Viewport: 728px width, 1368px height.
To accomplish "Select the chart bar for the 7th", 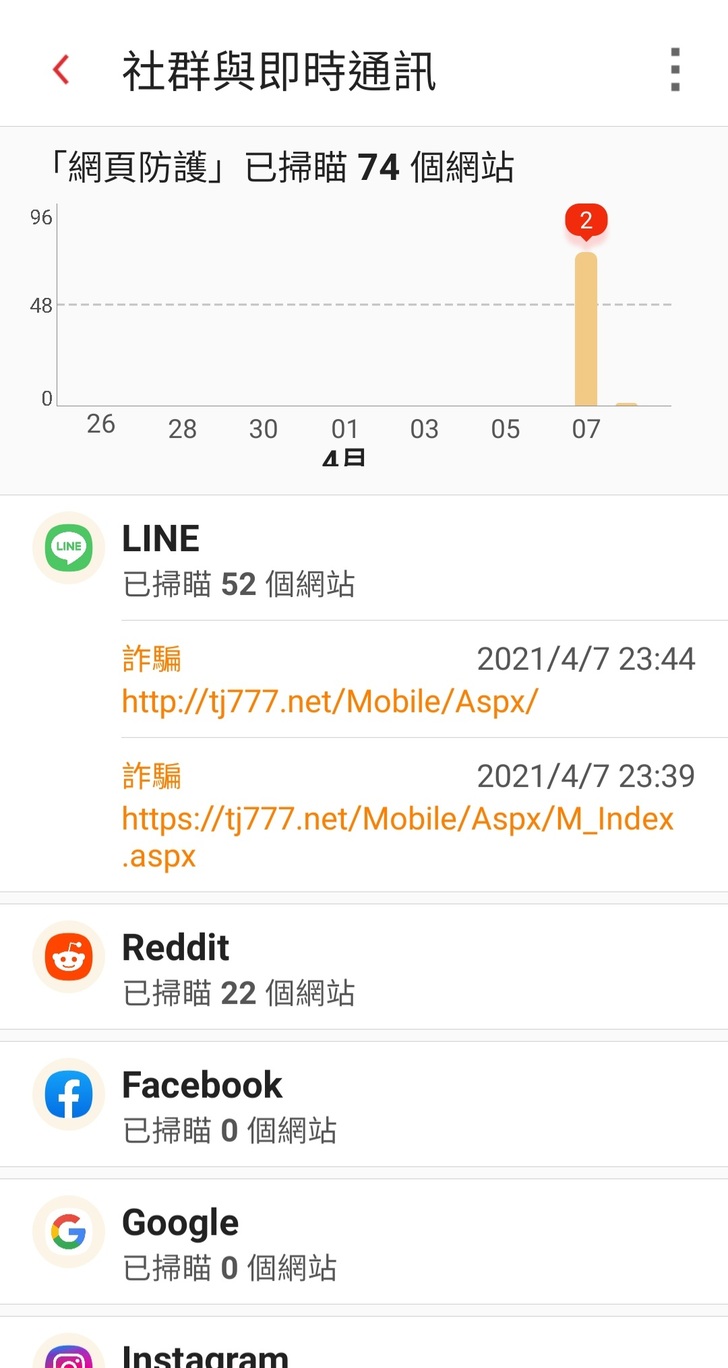I will pos(586,328).
